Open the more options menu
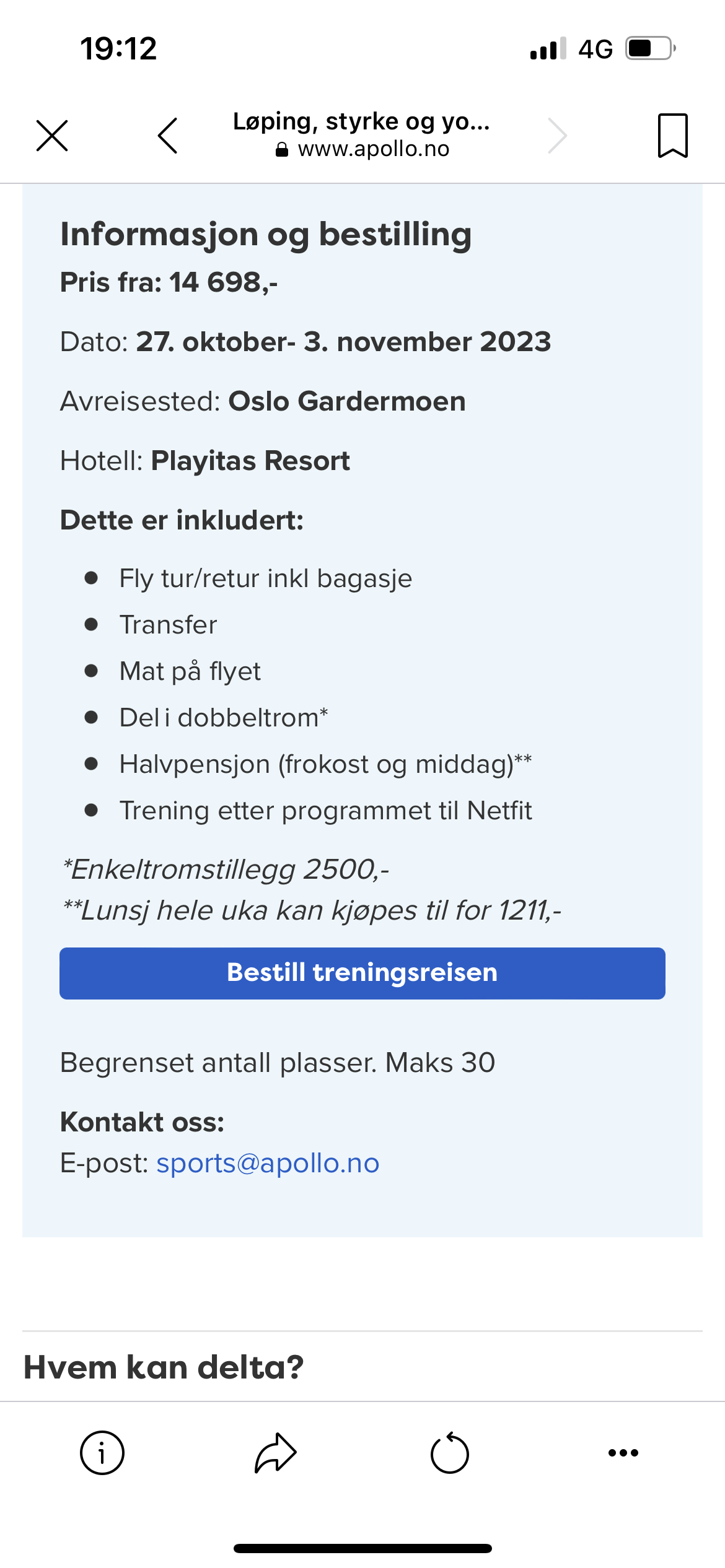725x1568 pixels. tap(623, 1452)
